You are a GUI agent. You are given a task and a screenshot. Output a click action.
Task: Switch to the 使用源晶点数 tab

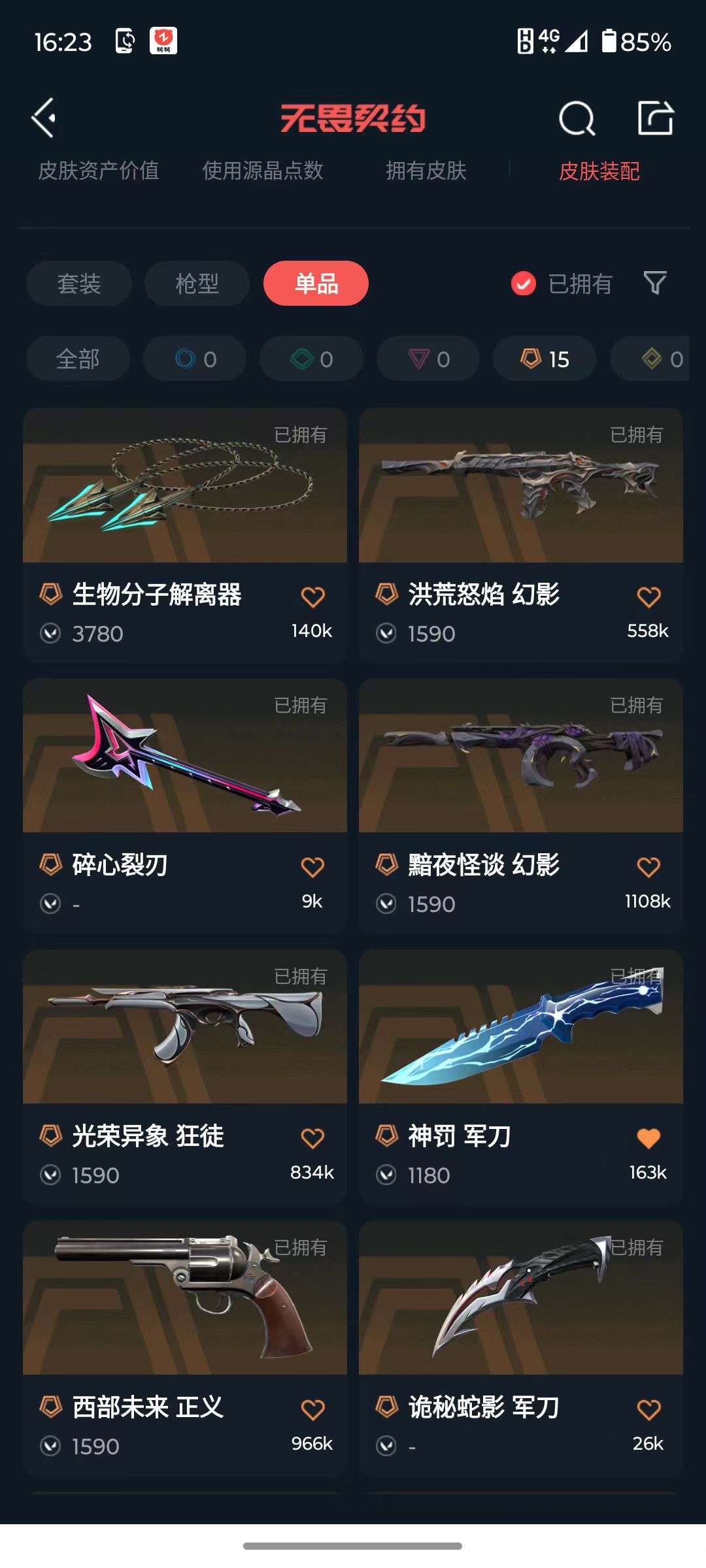(x=263, y=171)
